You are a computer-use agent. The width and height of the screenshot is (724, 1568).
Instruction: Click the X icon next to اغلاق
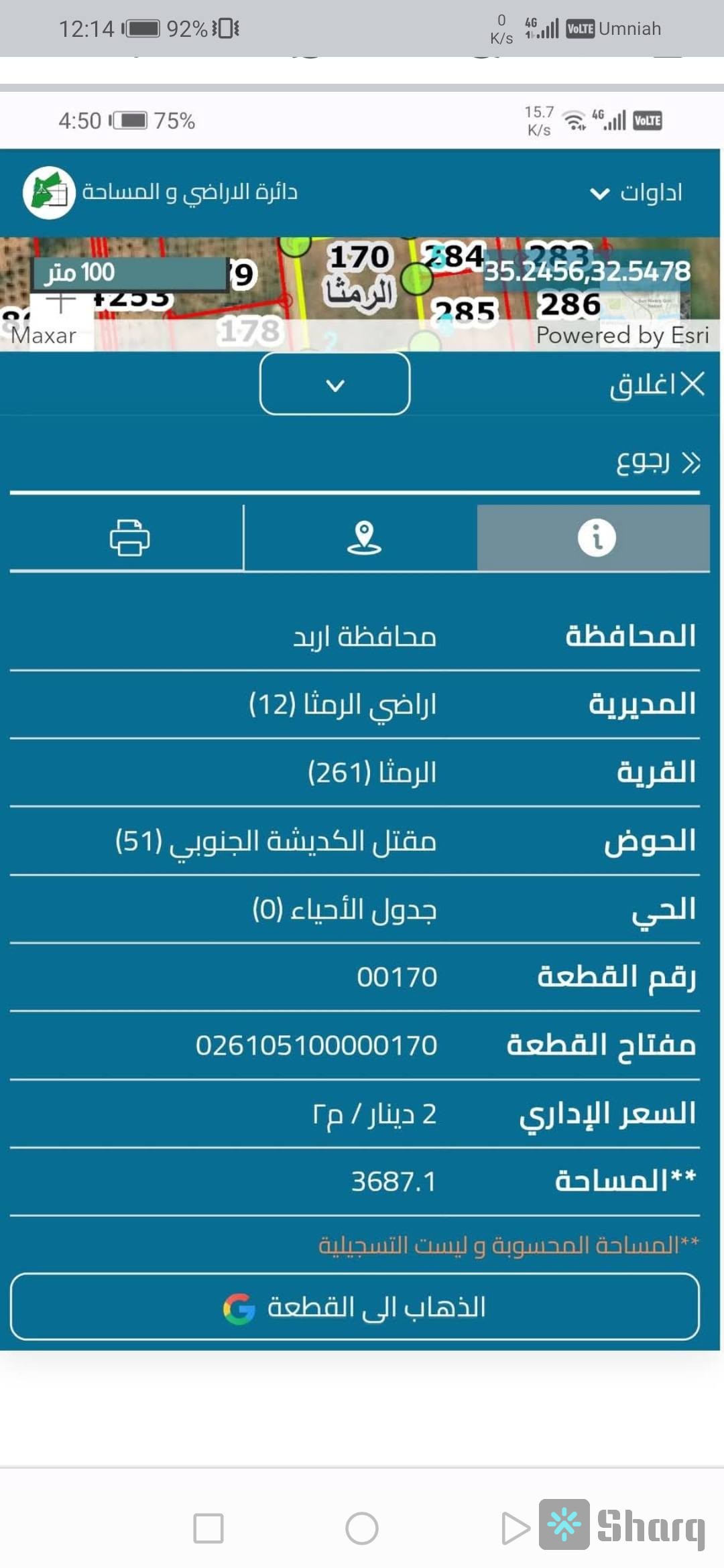(692, 384)
